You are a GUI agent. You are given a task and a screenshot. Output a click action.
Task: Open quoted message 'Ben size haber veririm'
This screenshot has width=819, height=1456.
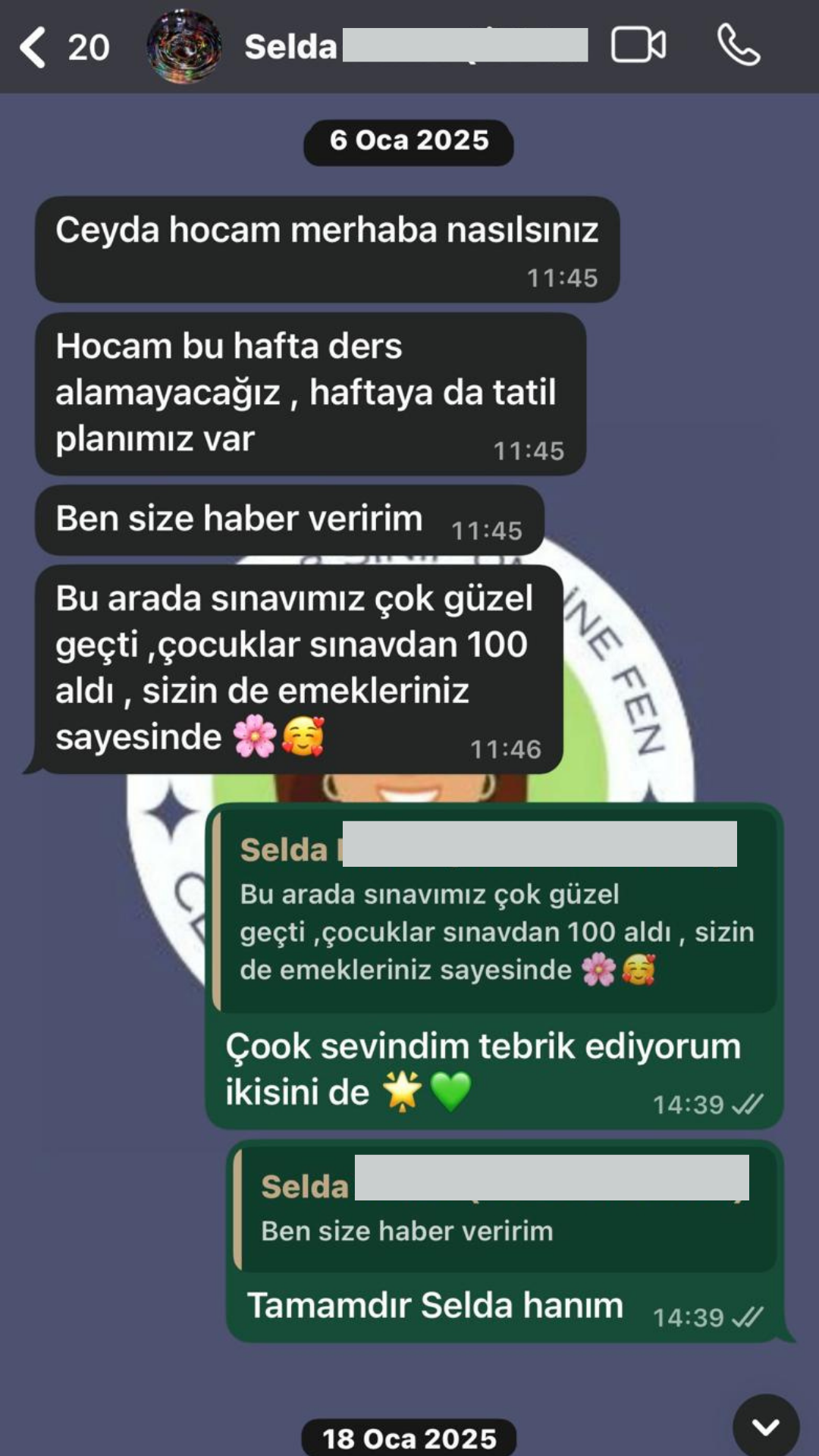[x=504, y=1211]
